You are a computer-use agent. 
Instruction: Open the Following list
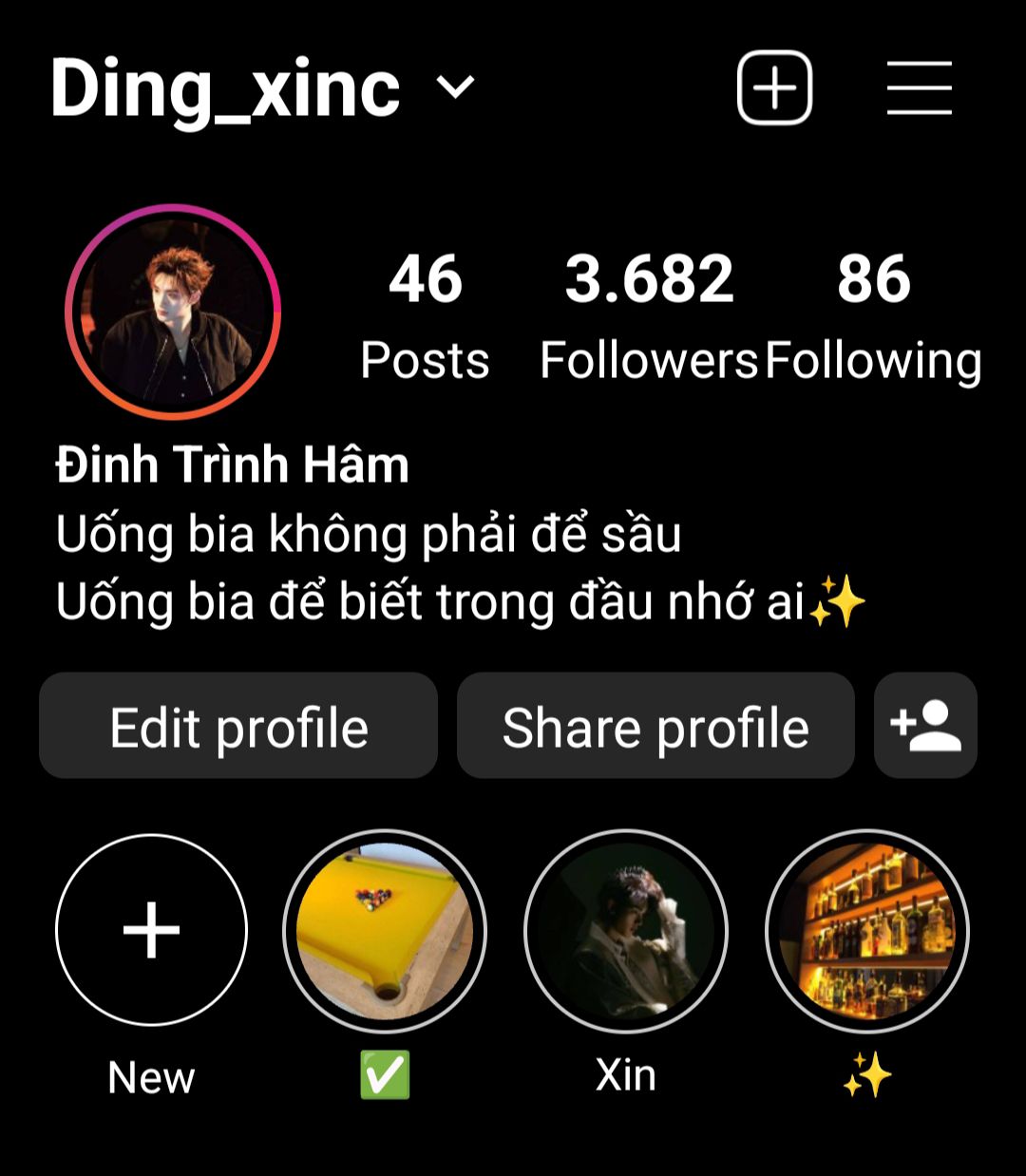[x=873, y=315]
